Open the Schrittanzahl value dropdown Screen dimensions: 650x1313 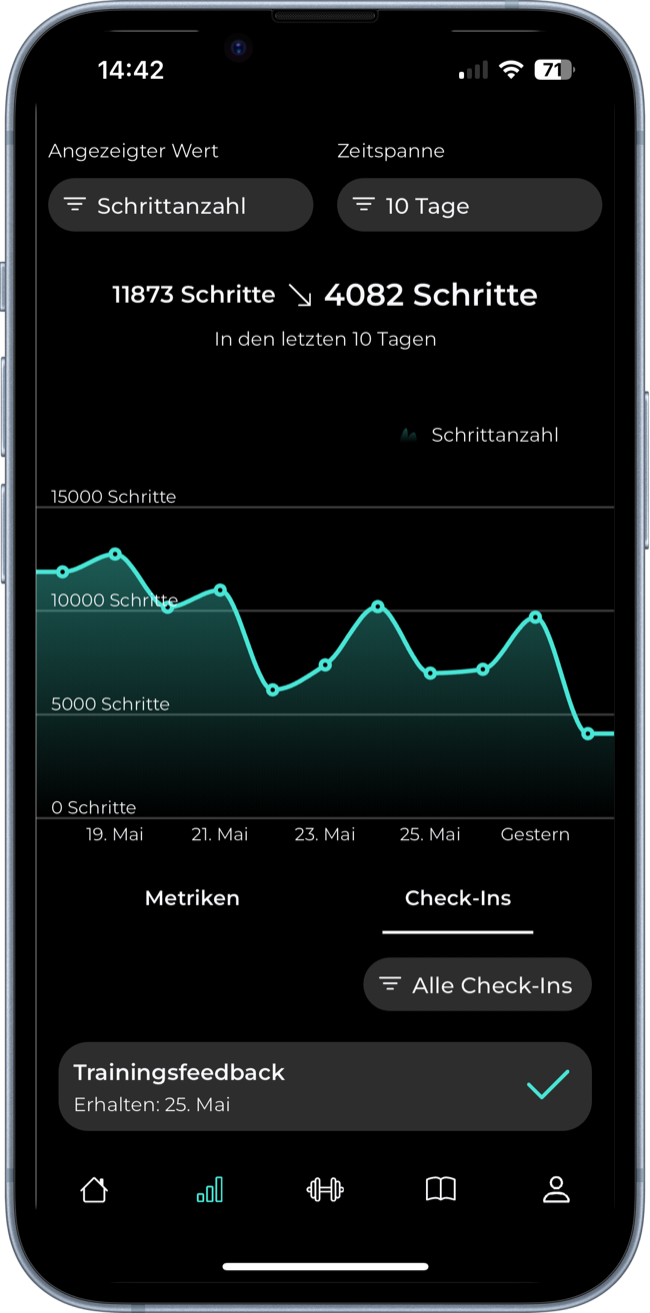coord(181,206)
